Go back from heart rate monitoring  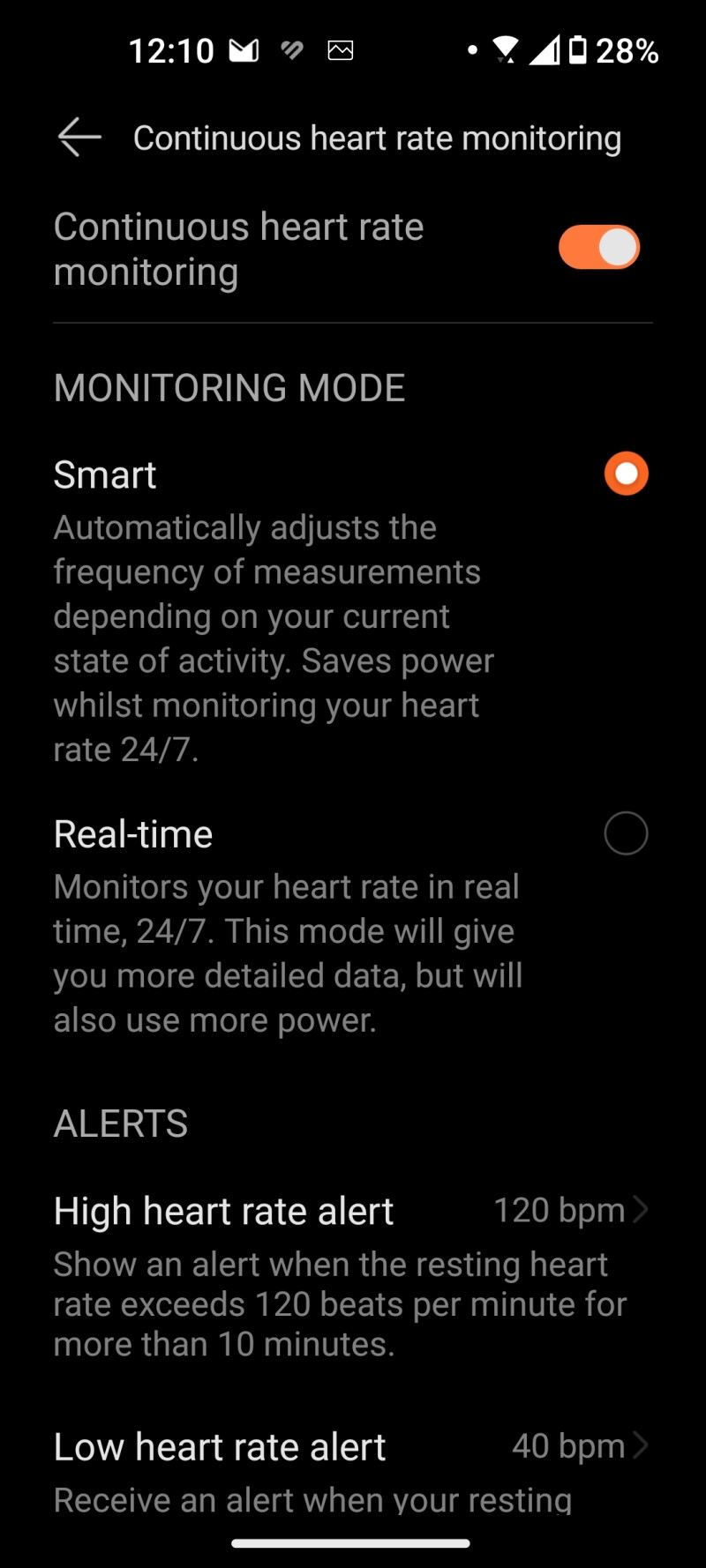coord(79,138)
